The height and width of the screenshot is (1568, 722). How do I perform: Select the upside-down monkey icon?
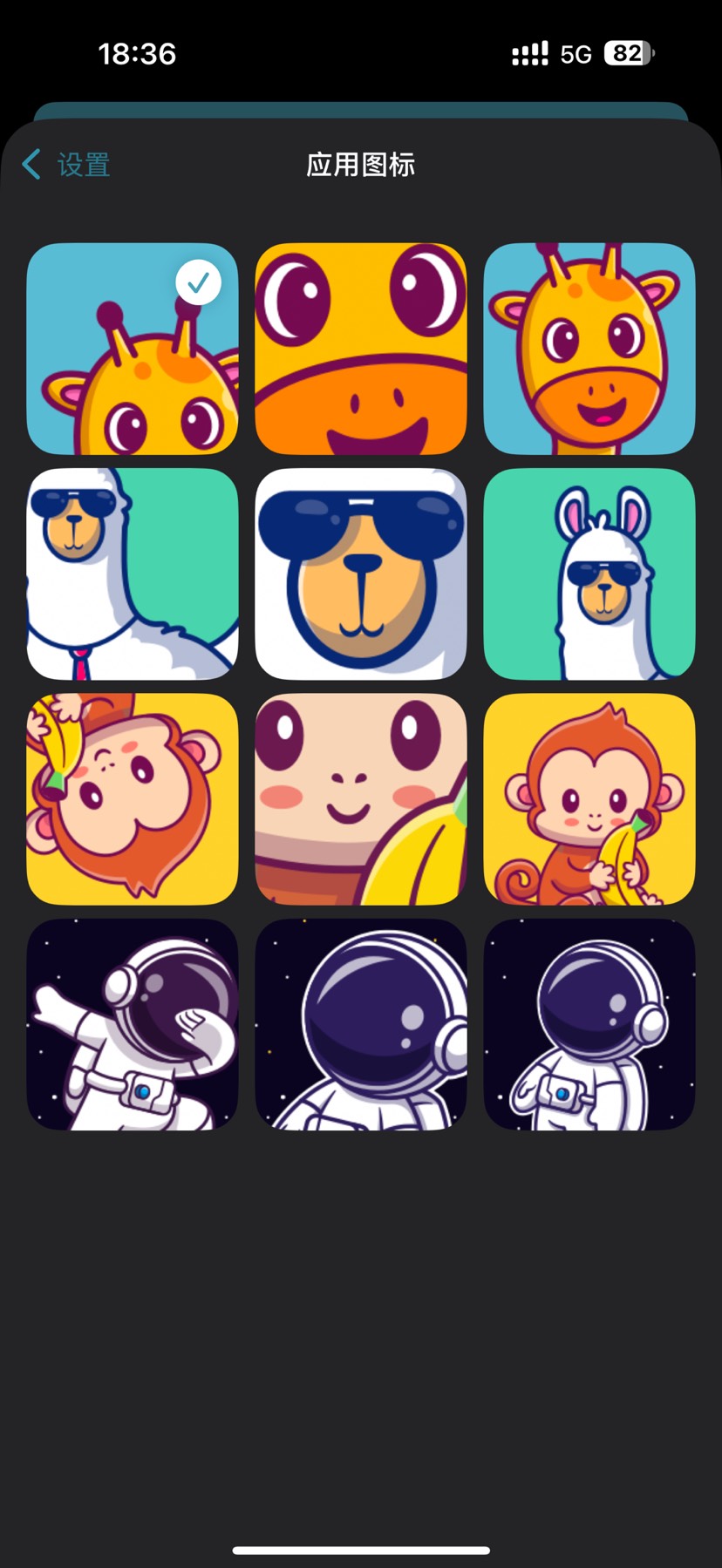pyautogui.click(x=133, y=798)
